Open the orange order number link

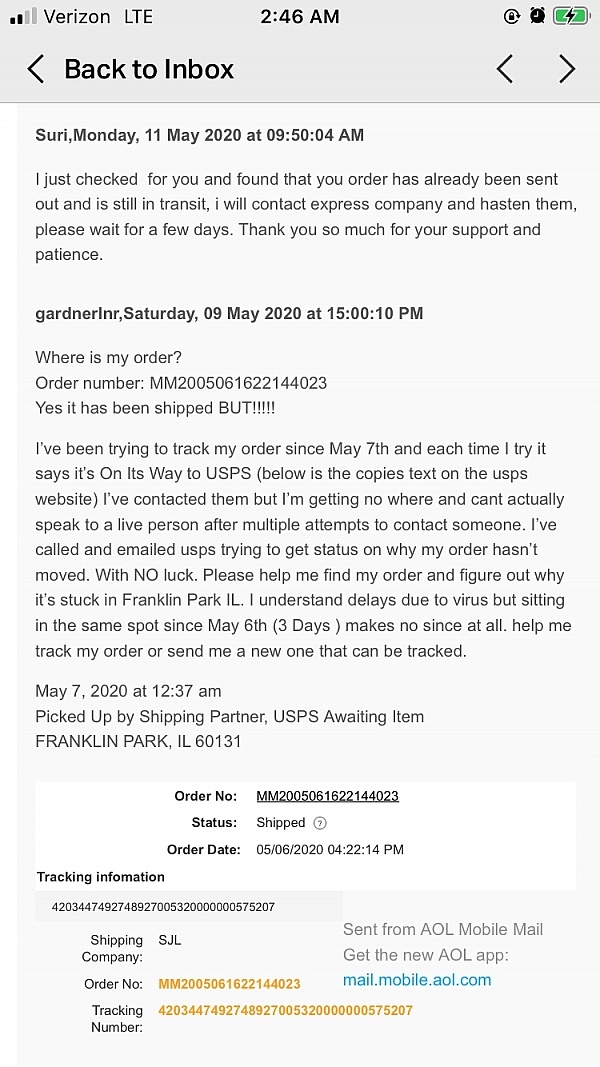point(229,984)
